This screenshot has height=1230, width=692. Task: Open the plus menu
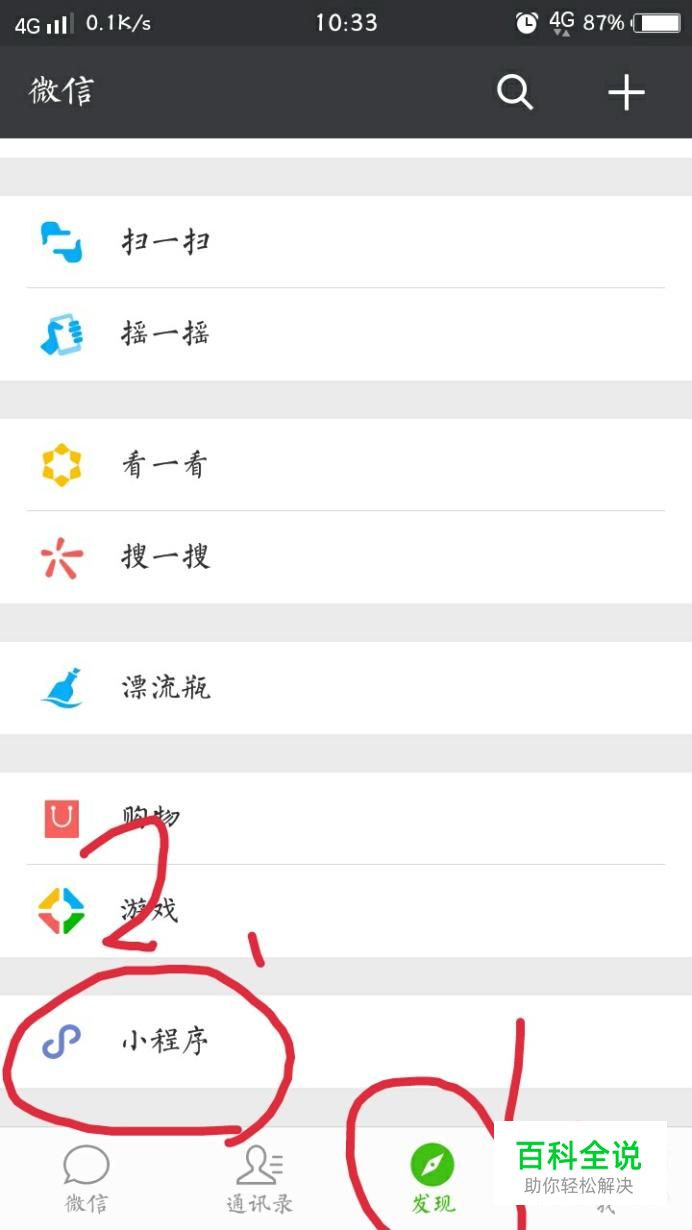click(x=626, y=93)
